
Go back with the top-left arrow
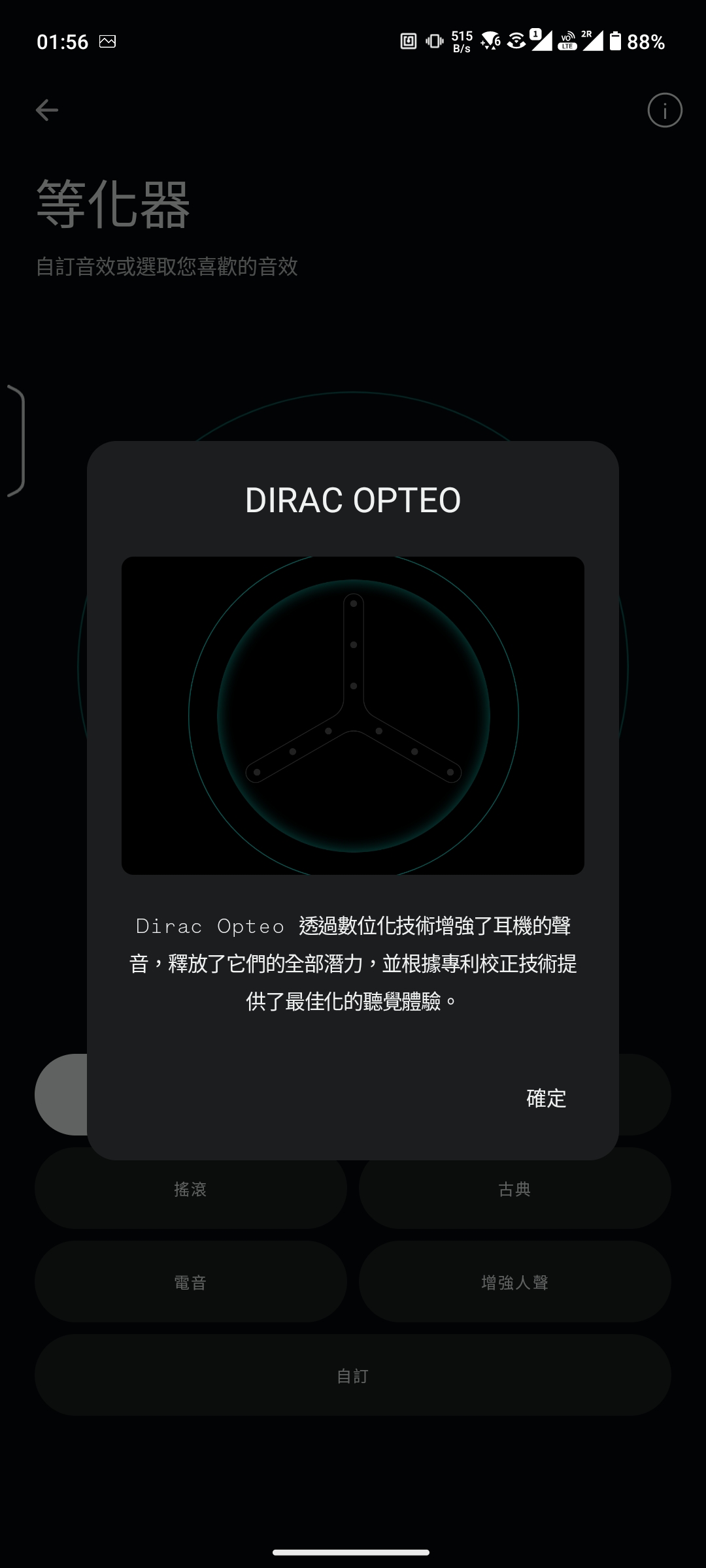(47, 110)
